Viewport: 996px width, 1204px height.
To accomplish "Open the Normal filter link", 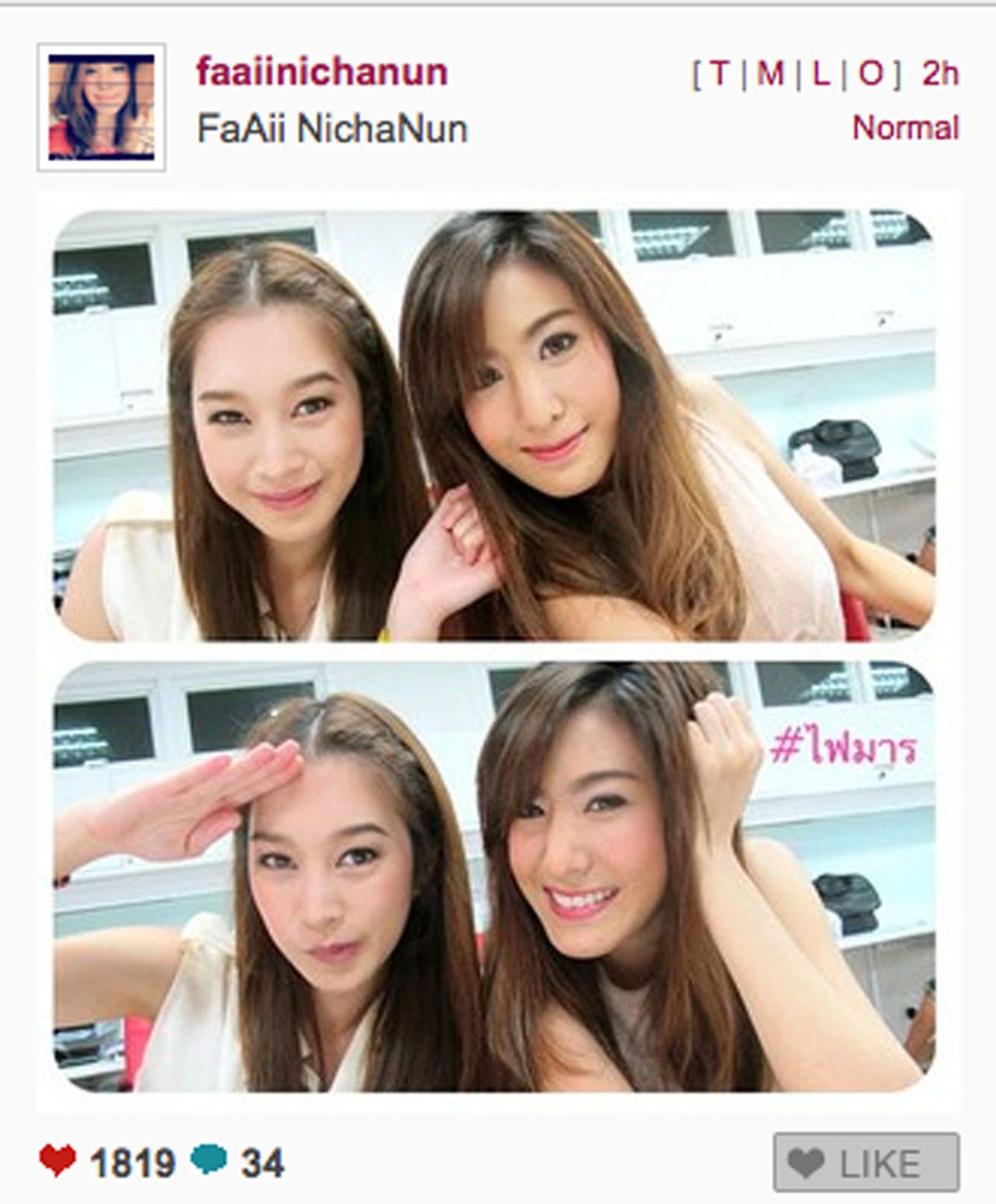I will (x=905, y=128).
